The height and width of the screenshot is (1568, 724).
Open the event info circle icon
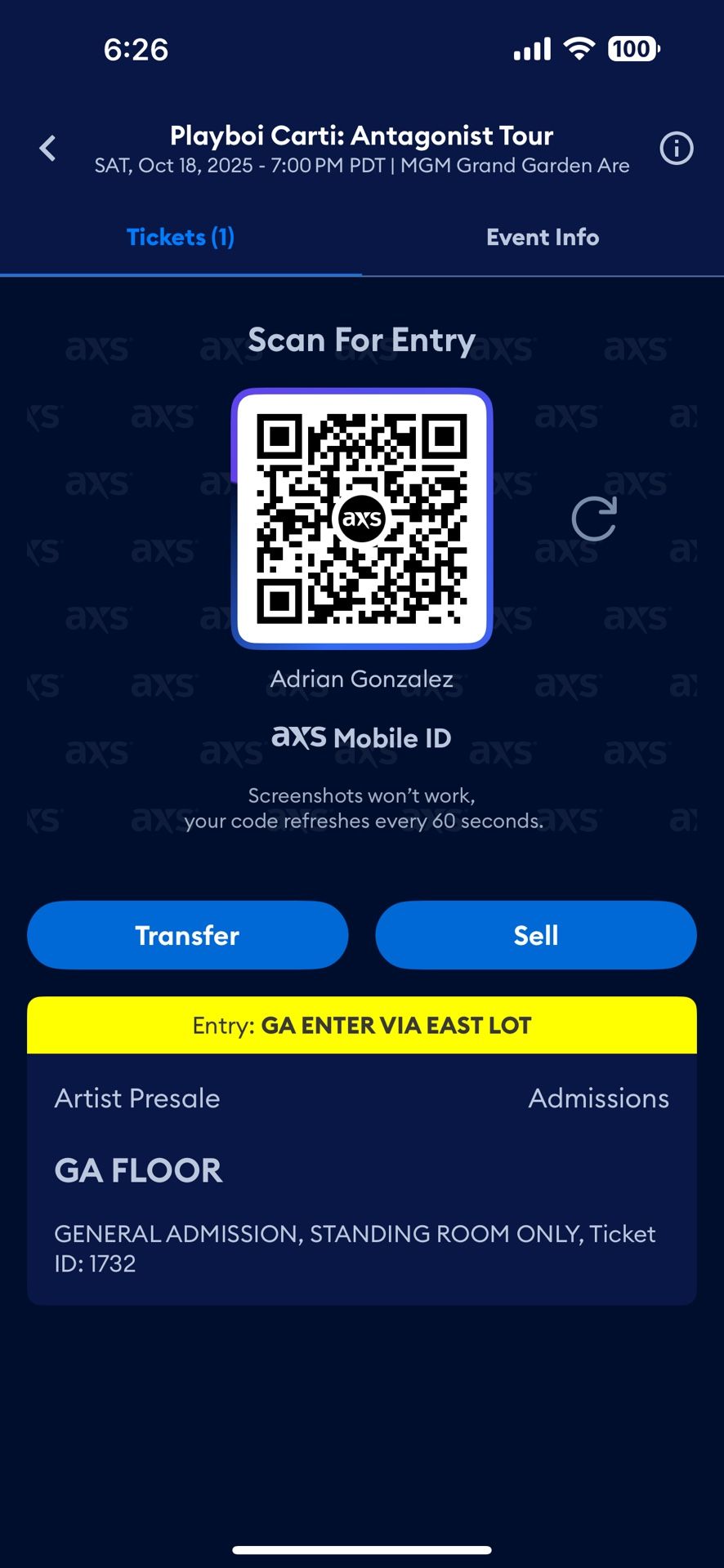coord(677,149)
